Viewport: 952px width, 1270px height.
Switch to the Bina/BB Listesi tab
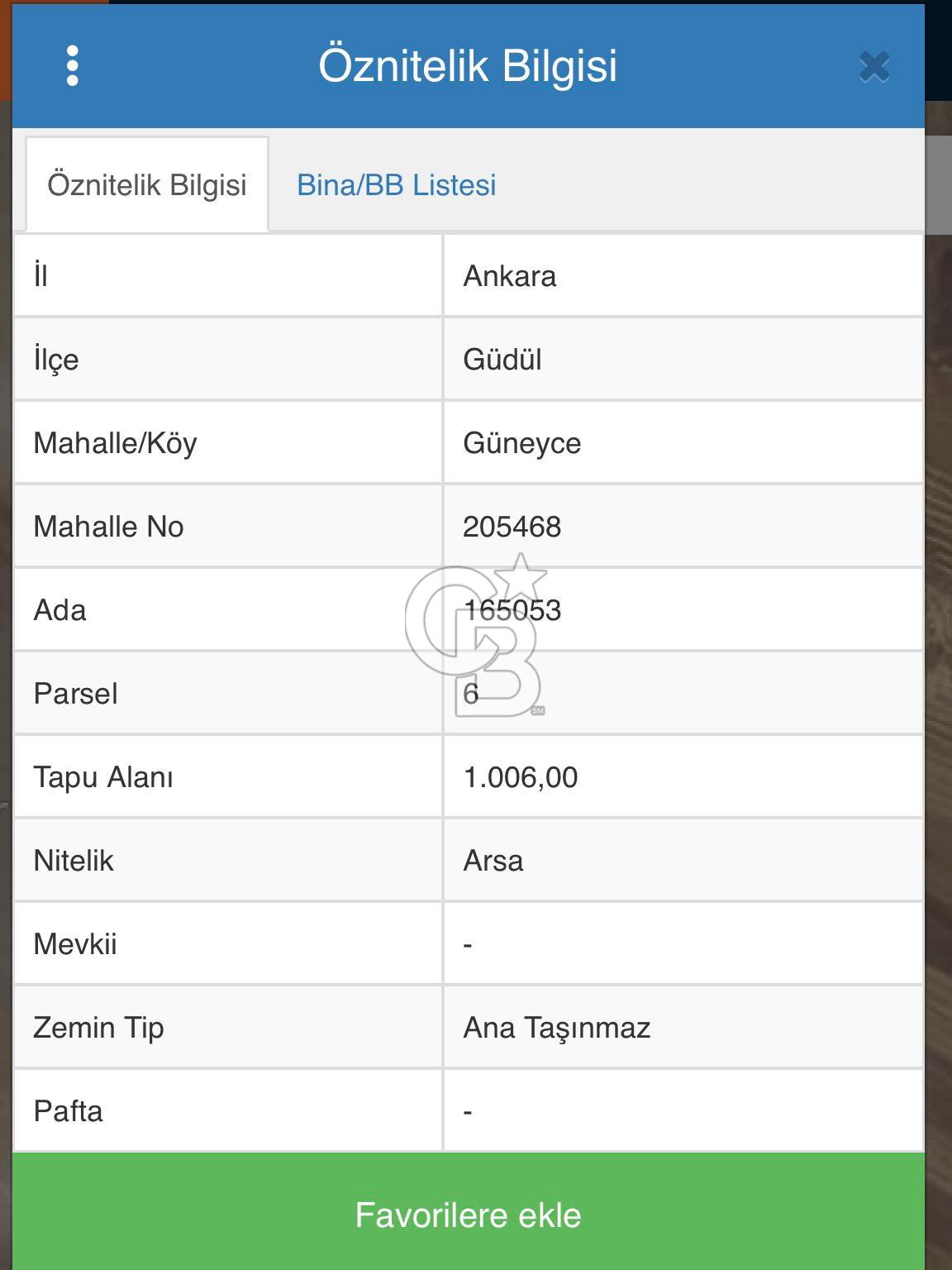click(397, 185)
